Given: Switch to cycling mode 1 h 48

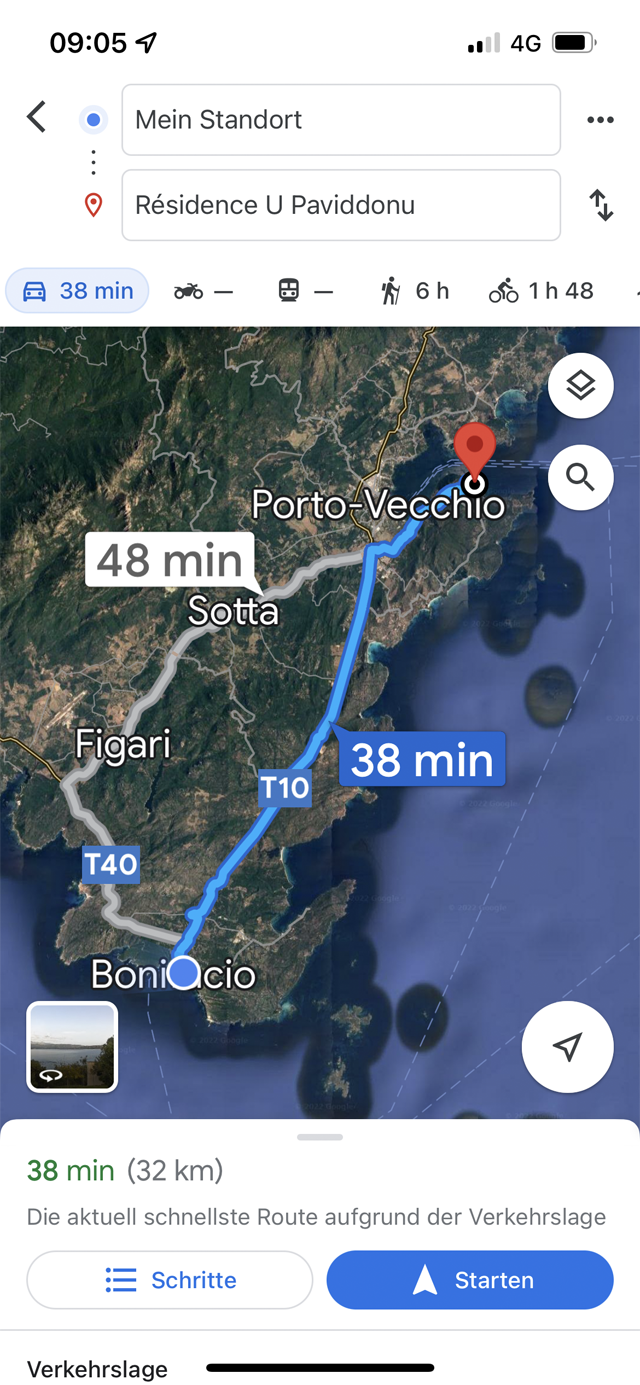Looking at the screenshot, I should tap(541, 291).
